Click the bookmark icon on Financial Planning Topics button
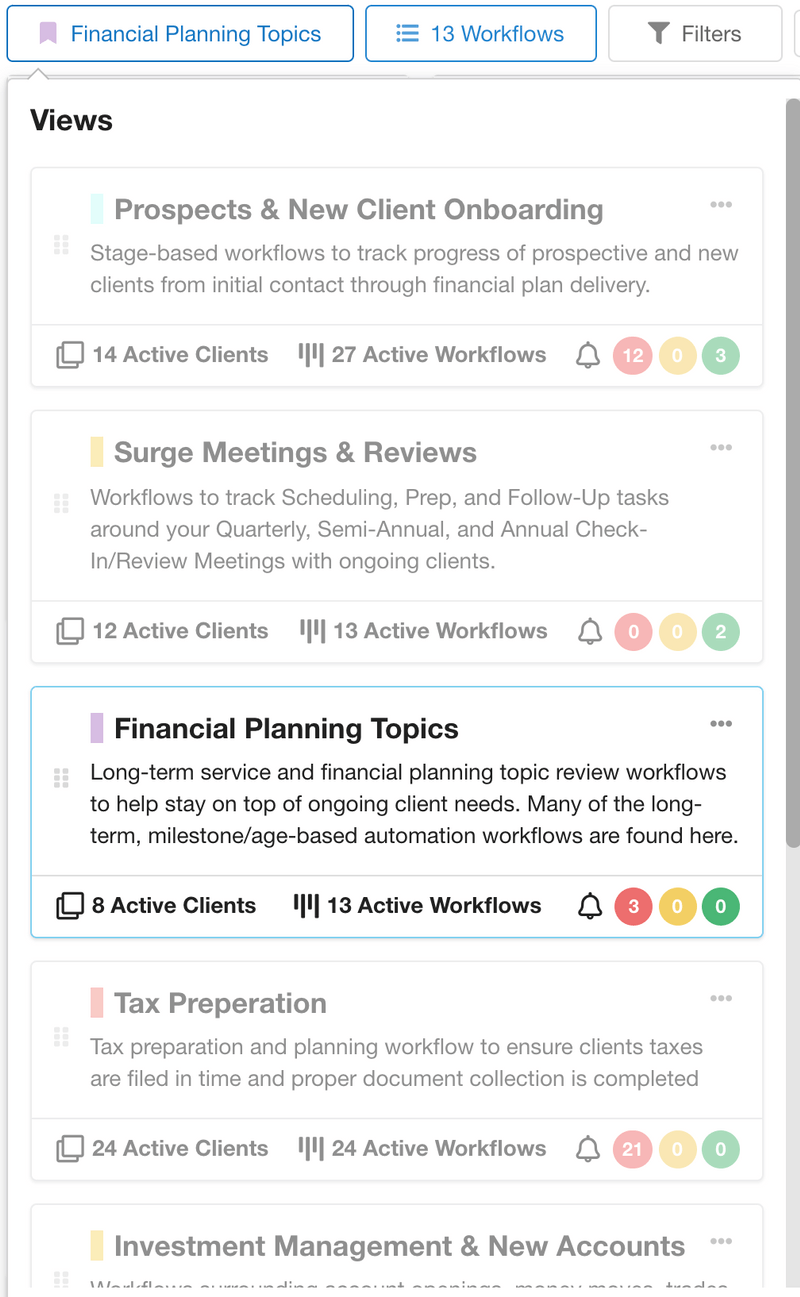Viewport: 800px width, 1297px height. 47,32
